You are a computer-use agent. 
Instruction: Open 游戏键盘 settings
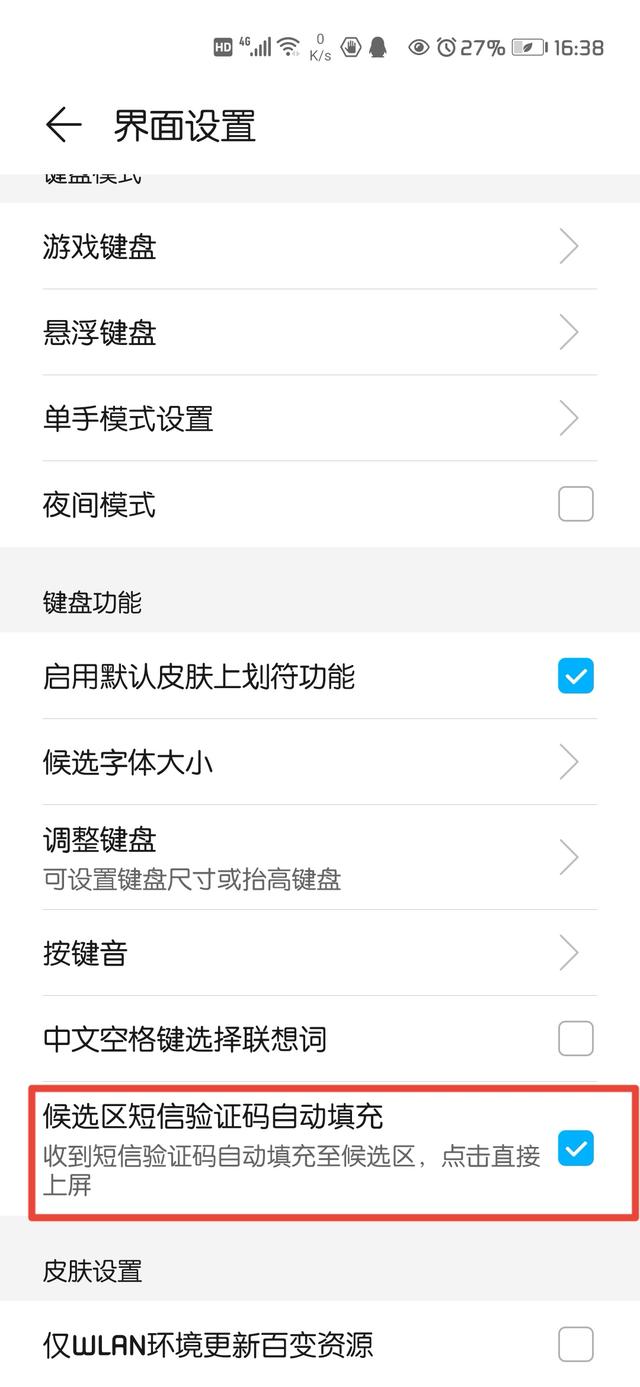tap(320, 246)
